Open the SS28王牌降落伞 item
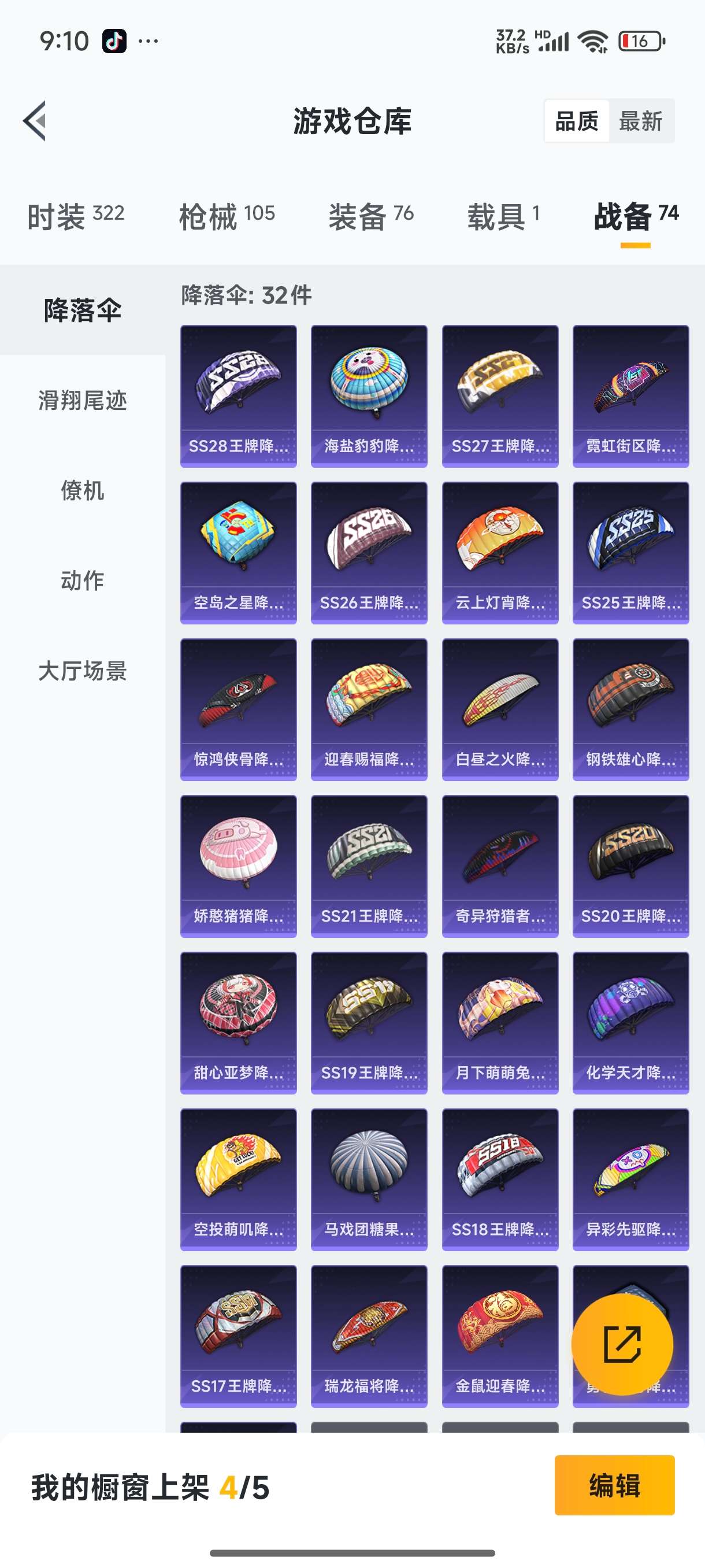The image size is (705, 1568). [x=239, y=395]
